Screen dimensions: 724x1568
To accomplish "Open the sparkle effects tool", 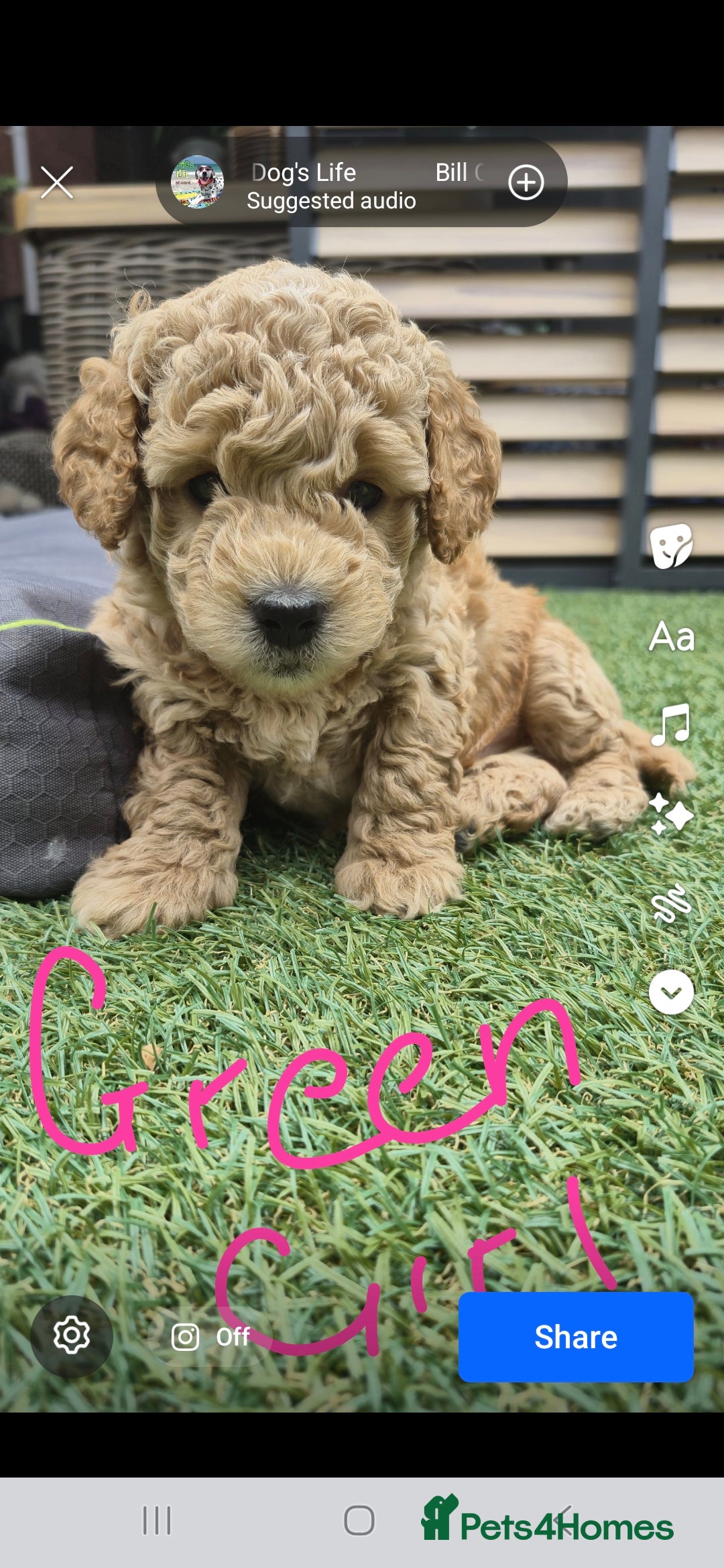I will click(x=671, y=813).
